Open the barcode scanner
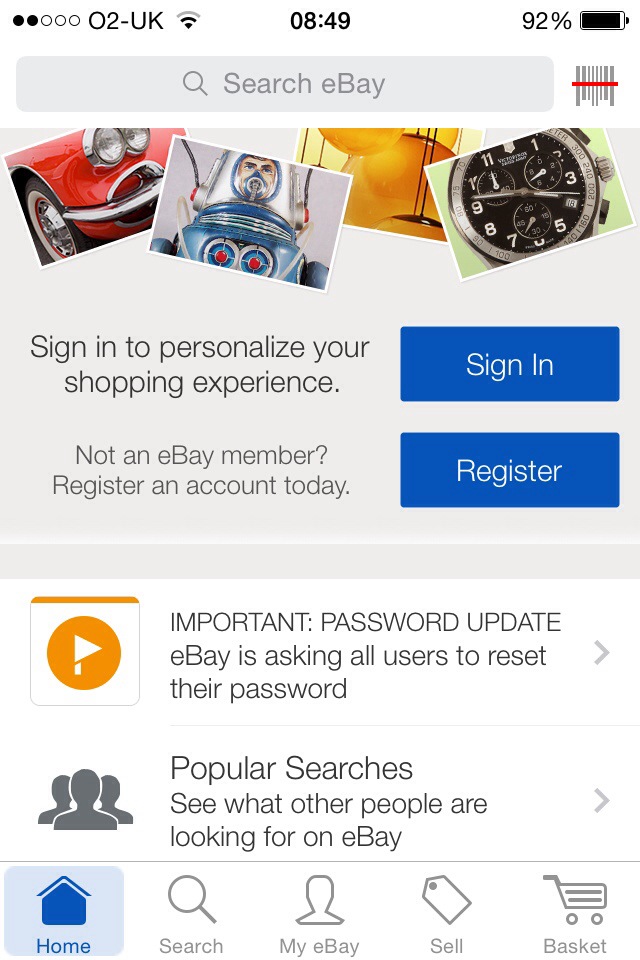640x960 pixels. (595, 85)
